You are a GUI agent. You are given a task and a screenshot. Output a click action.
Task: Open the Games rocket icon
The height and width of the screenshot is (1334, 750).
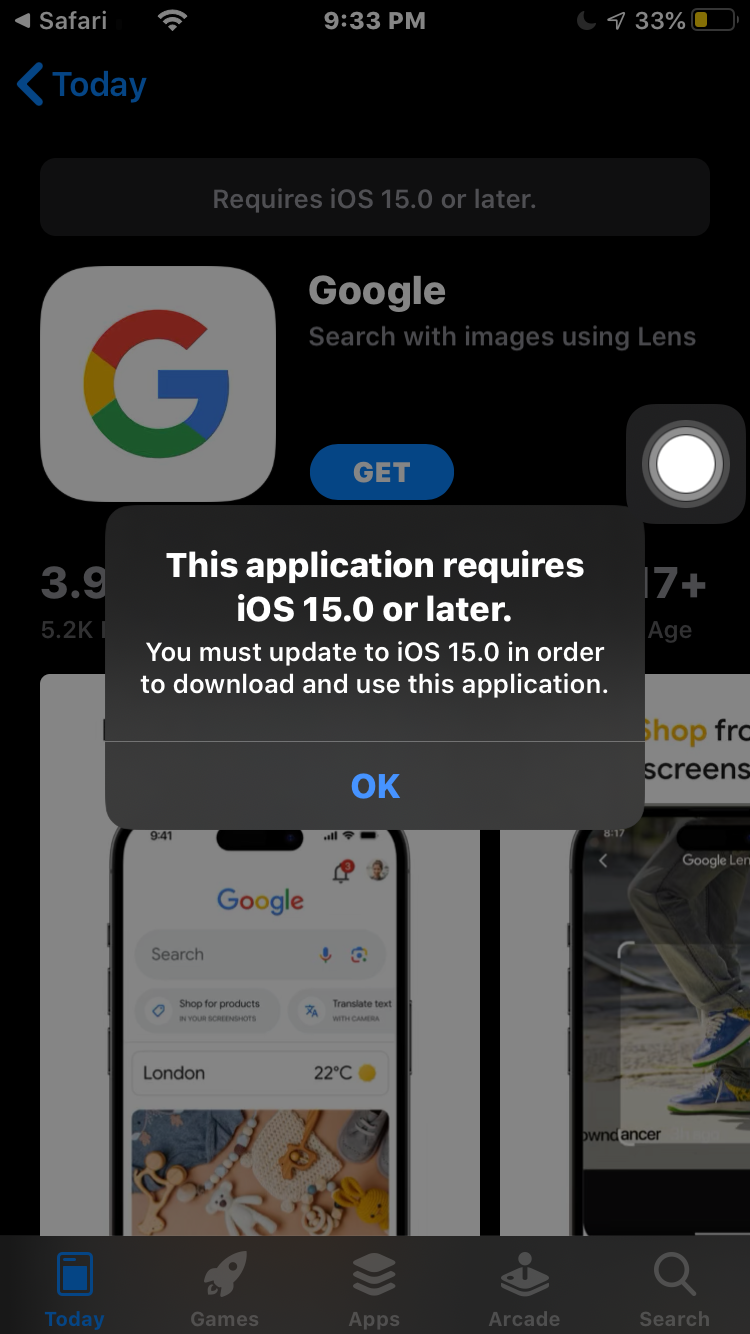(x=224, y=1273)
